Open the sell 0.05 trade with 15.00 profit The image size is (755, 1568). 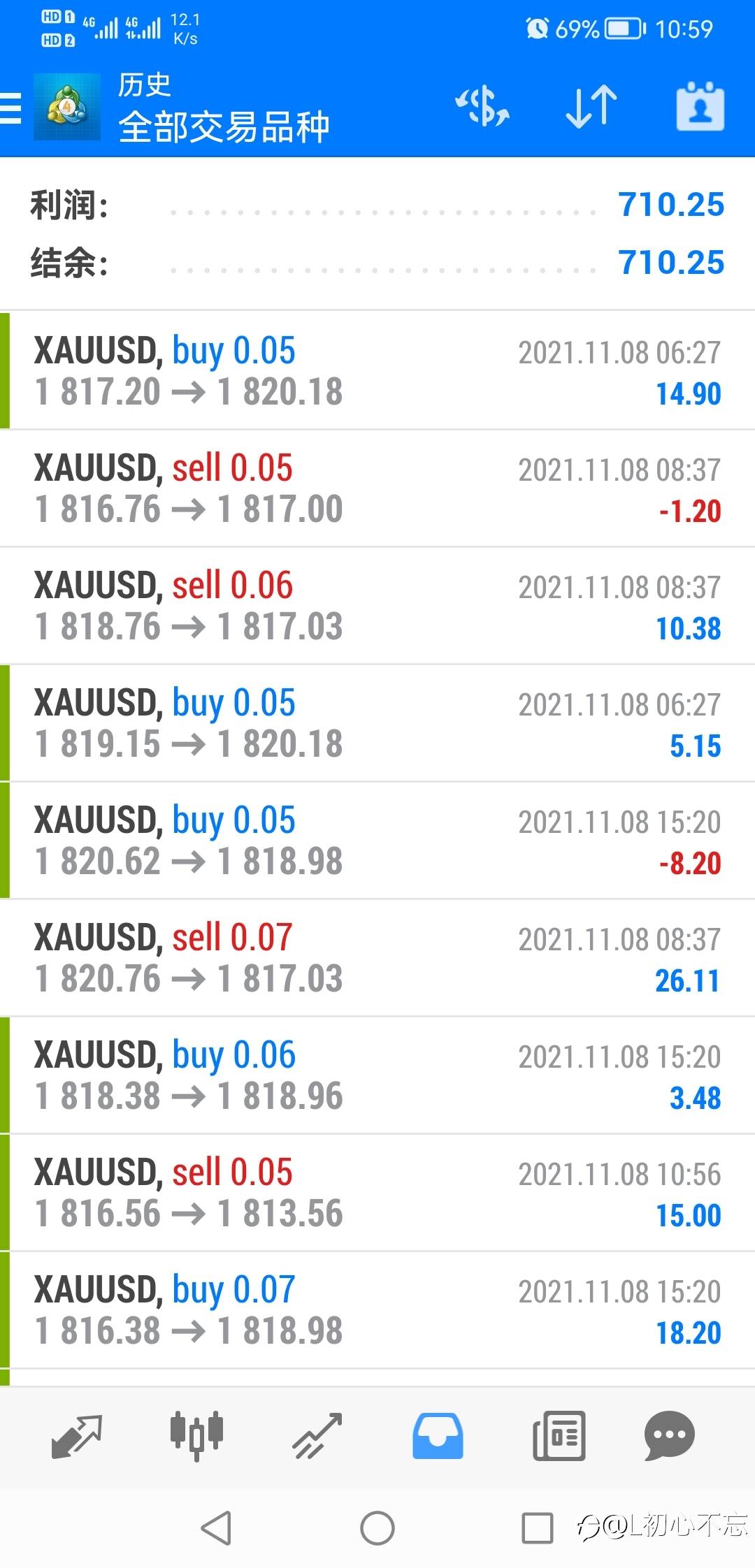[x=377, y=1193]
